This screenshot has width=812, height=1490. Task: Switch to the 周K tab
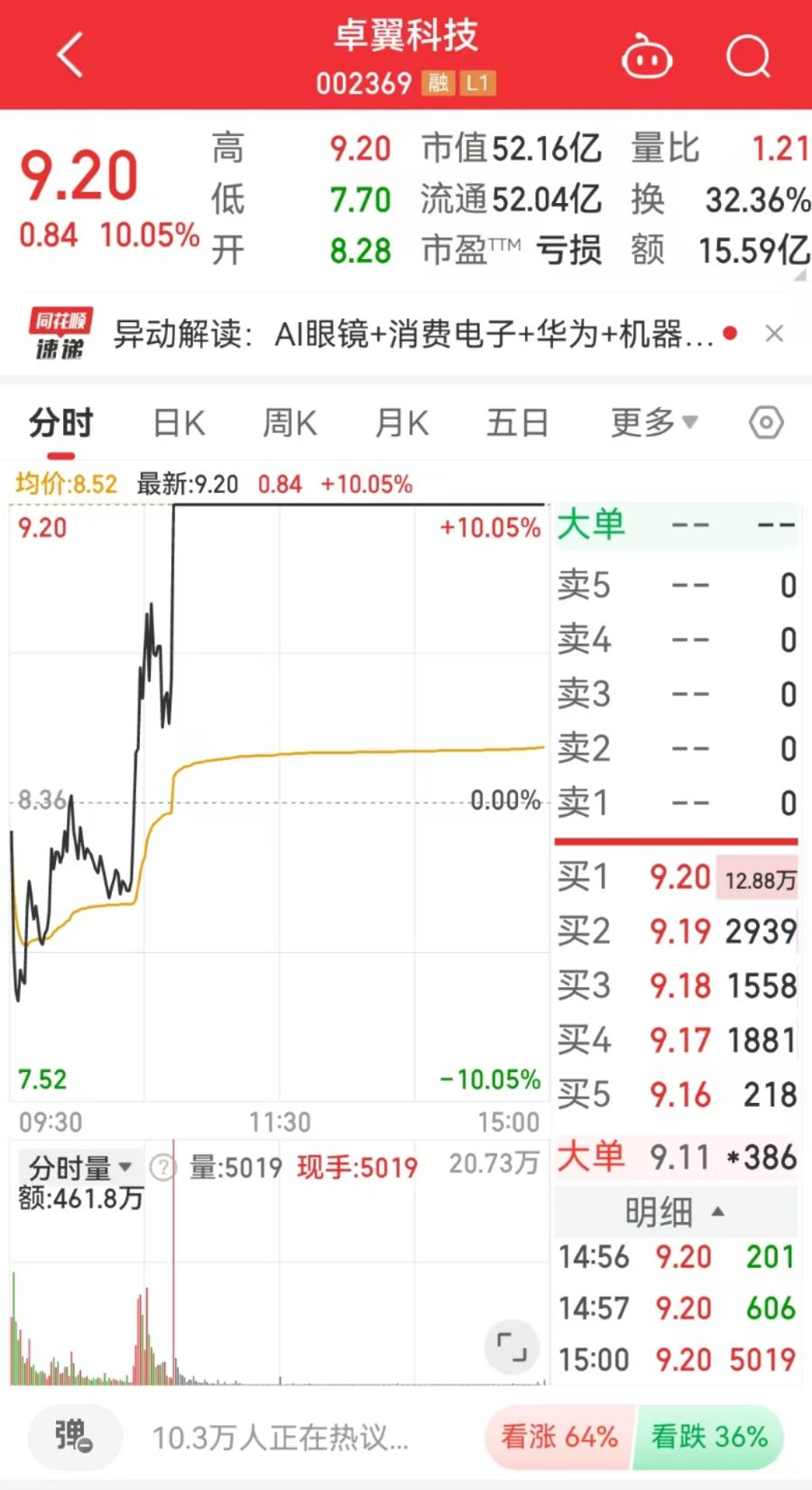click(290, 422)
